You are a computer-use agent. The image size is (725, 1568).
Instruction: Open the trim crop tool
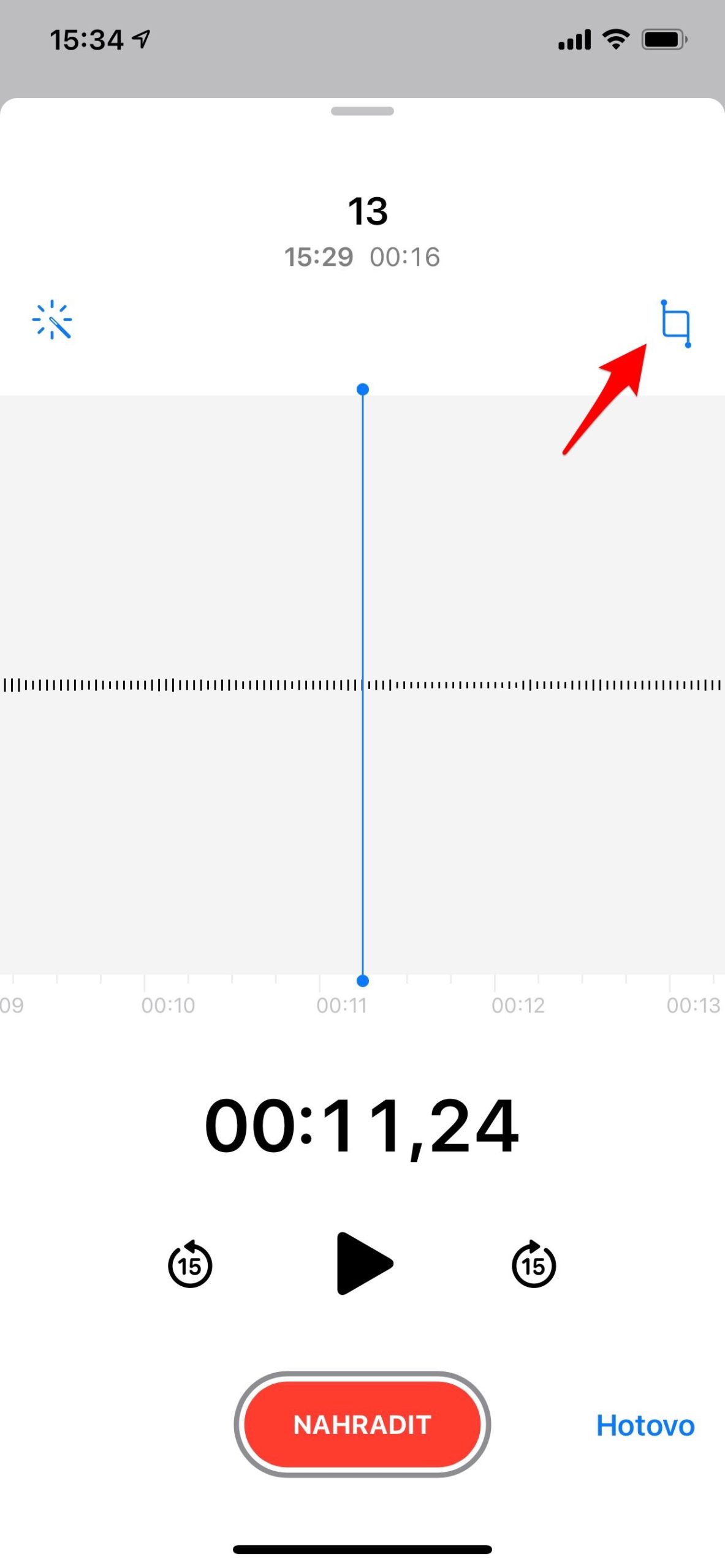click(676, 323)
